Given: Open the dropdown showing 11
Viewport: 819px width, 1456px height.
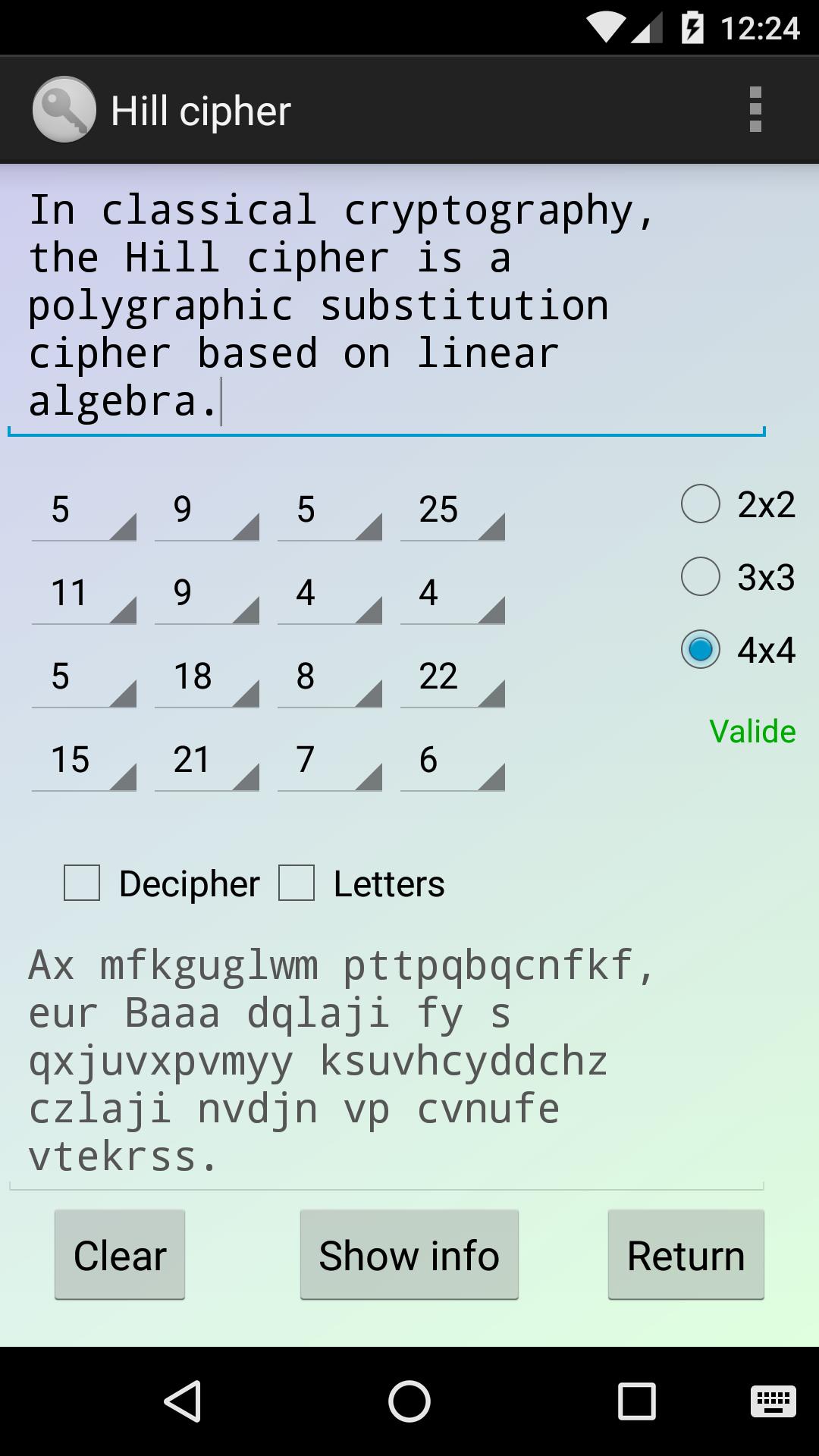Looking at the screenshot, I should (83, 594).
